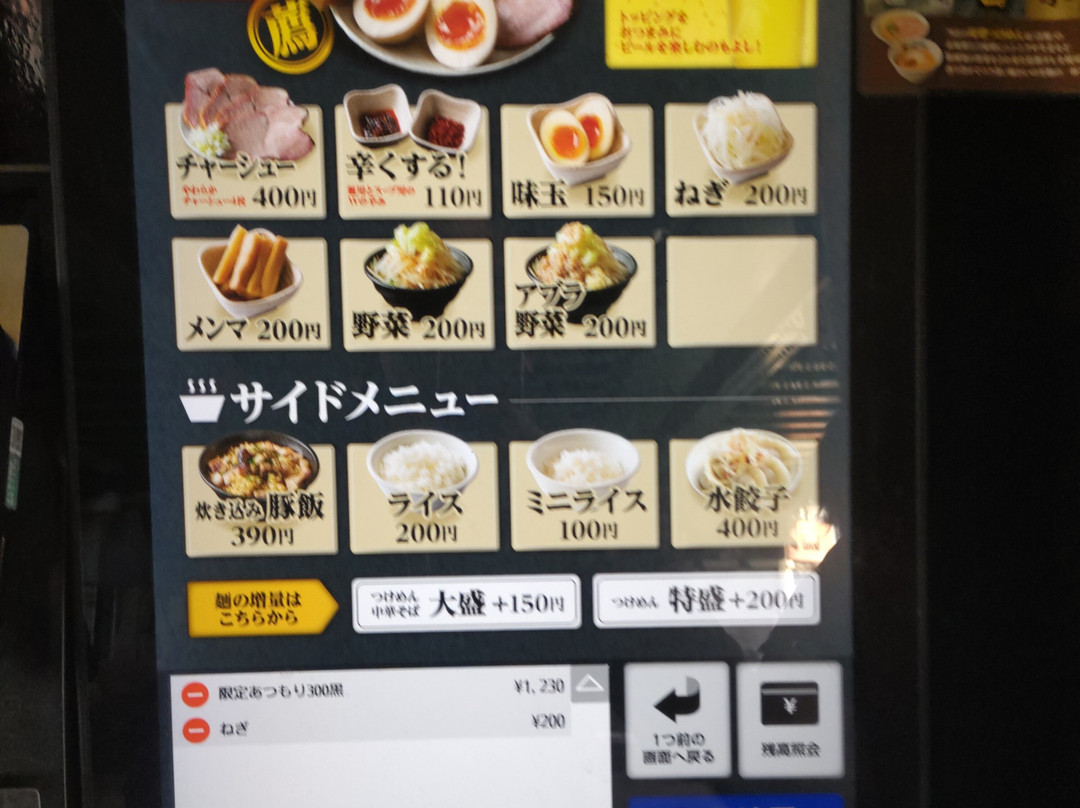Screen dimensions: 1080x808
Task: Open 残高照会 balance inquiry
Action: click(790, 719)
